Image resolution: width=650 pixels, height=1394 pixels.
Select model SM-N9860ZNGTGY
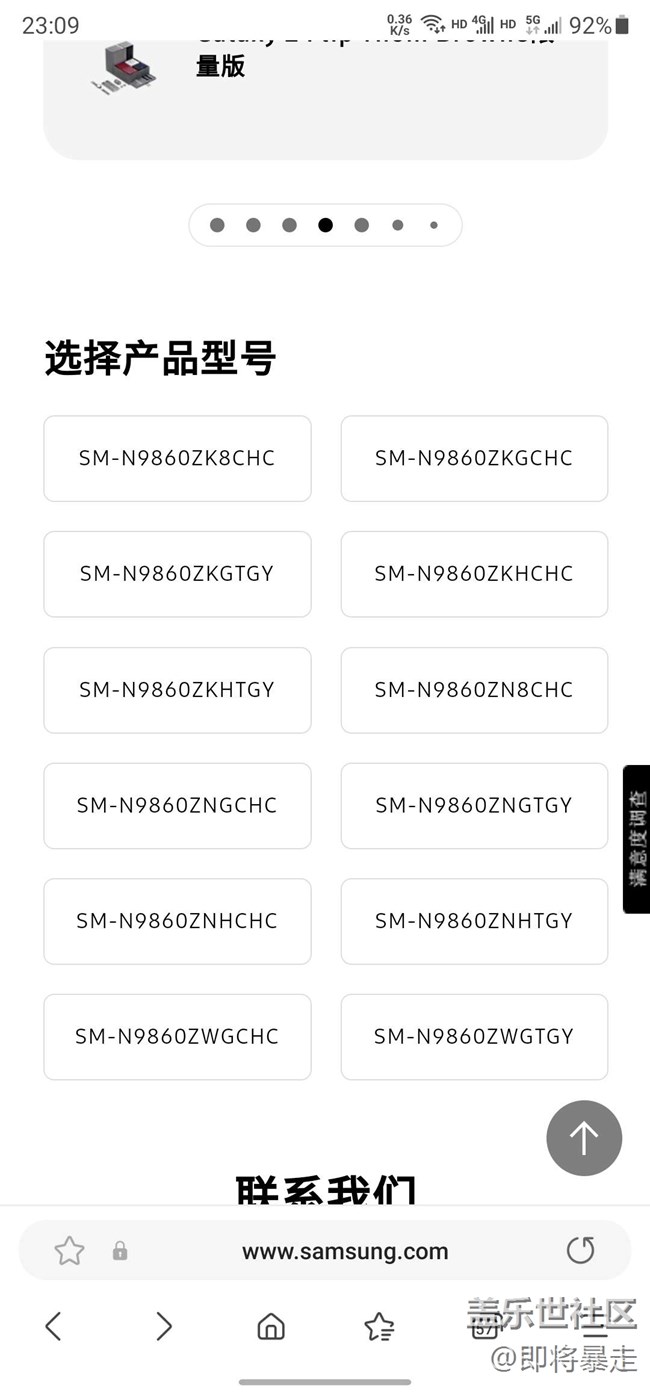click(x=474, y=806)
